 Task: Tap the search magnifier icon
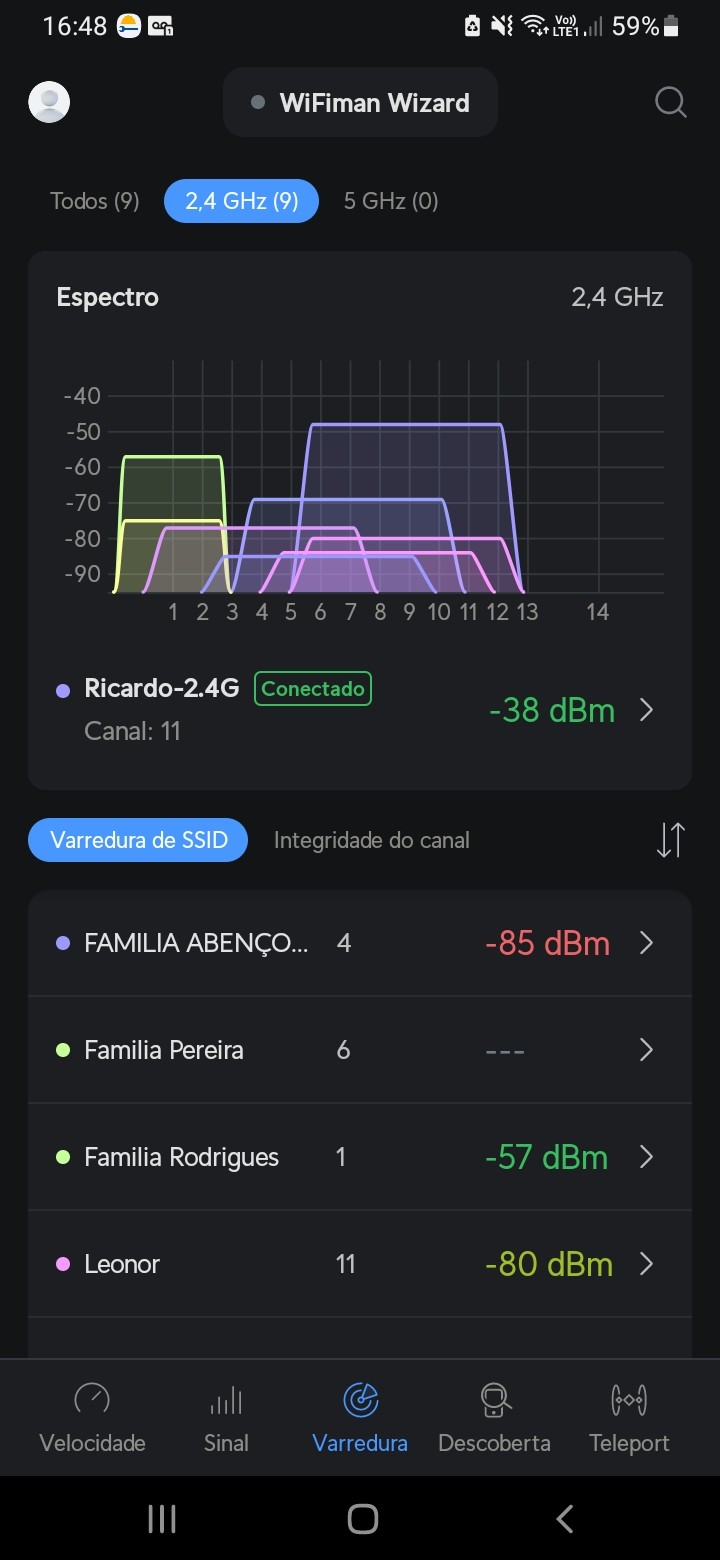point(670,102)
